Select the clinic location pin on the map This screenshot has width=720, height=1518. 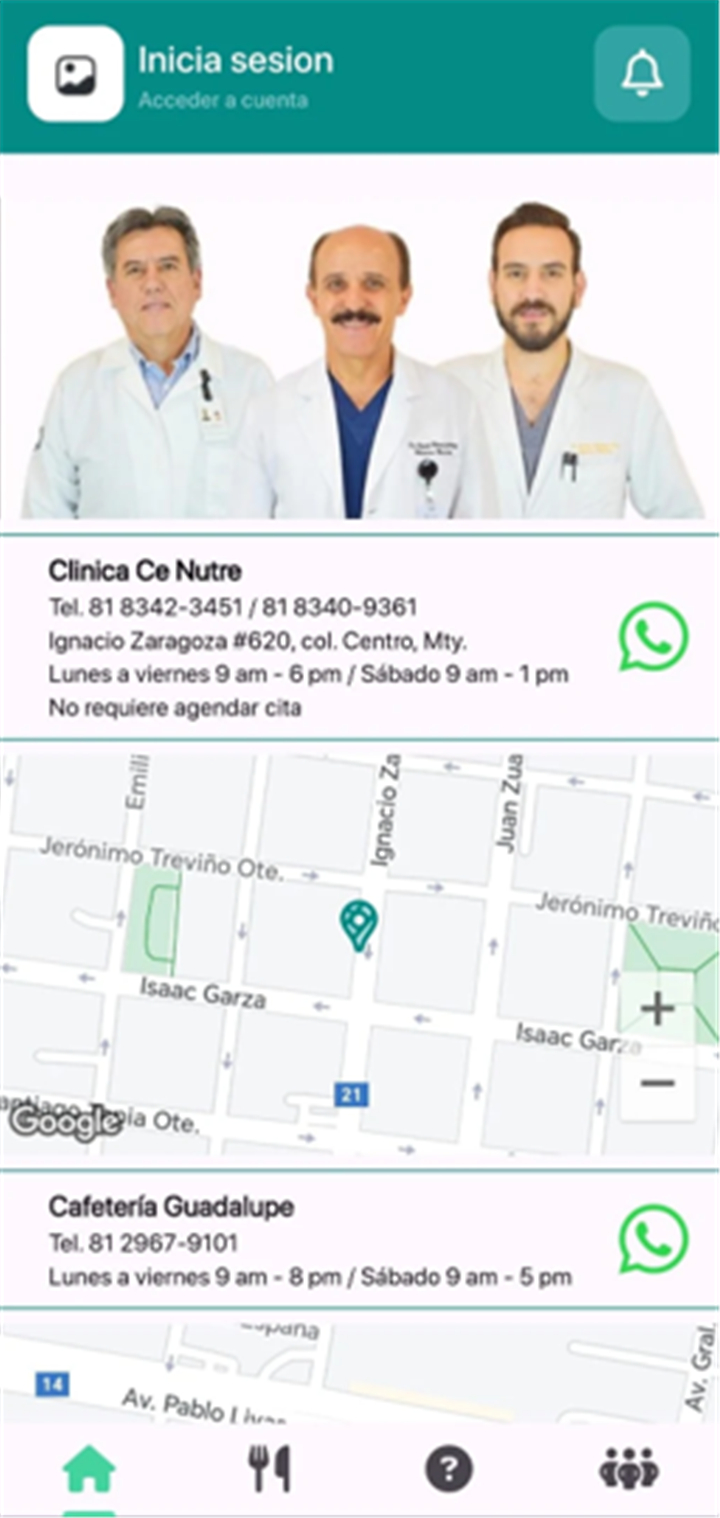point(358,925)
